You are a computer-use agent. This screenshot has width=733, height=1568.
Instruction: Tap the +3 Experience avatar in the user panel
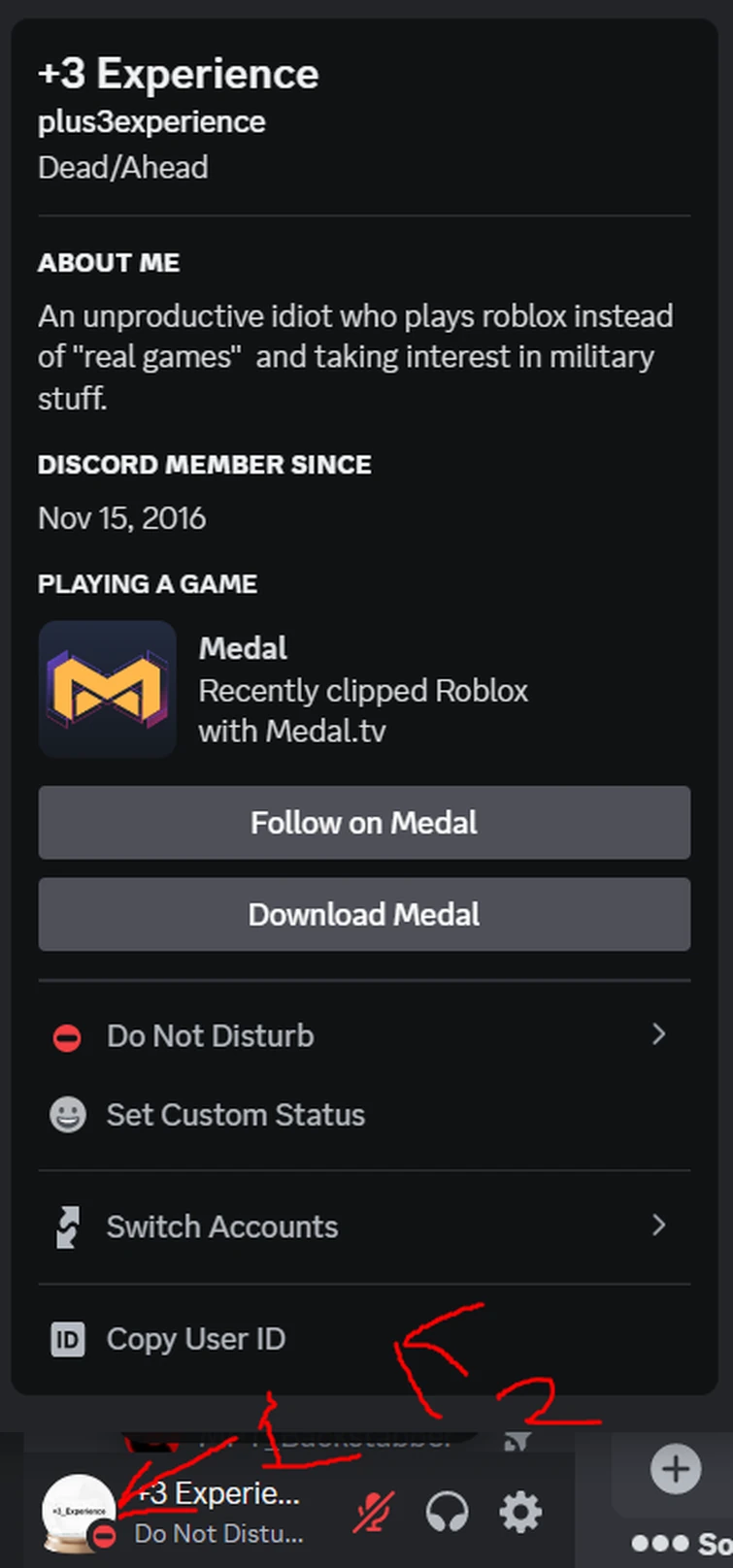pos(78,1512)
